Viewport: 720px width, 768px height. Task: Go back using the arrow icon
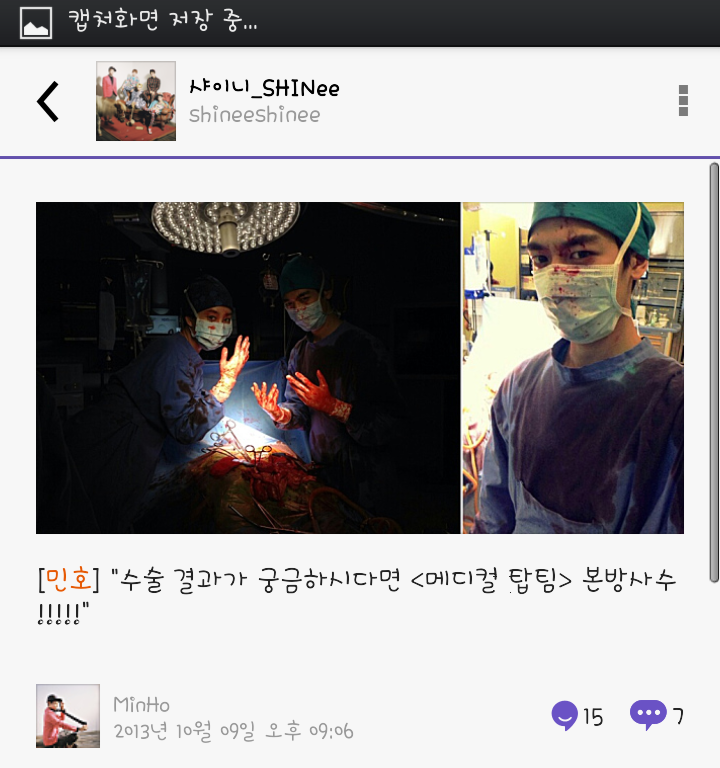click(x=48, y=101)
